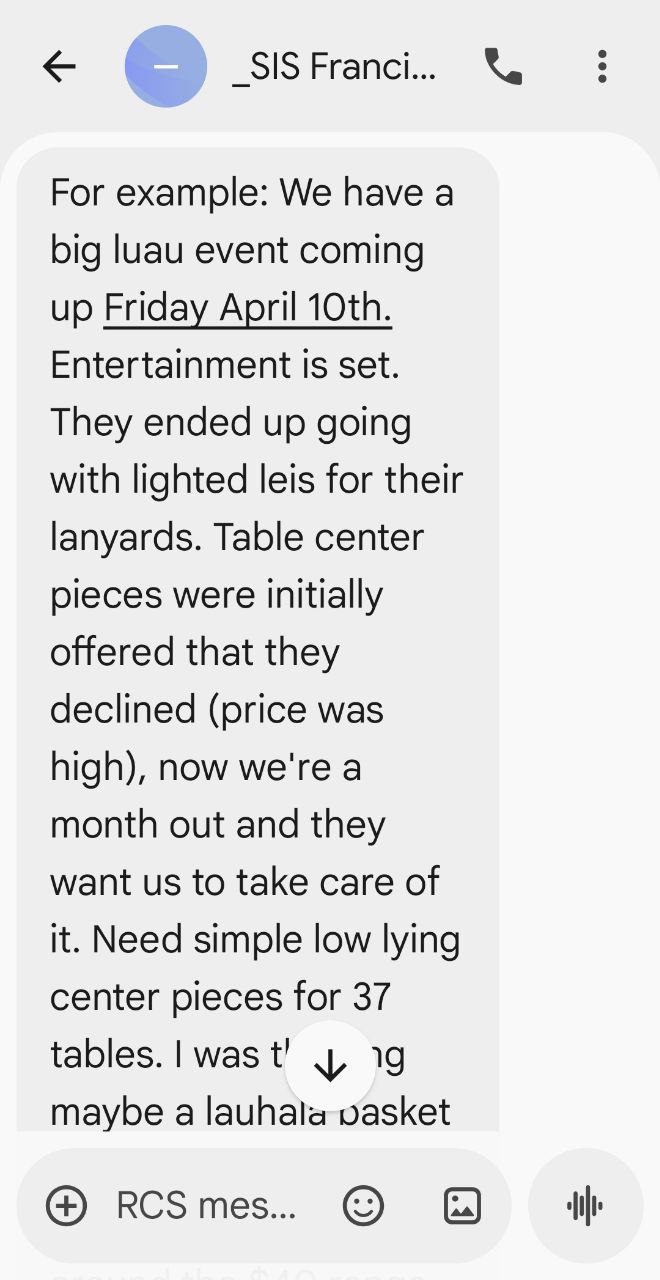This screenshot has width=660, height=1280.
Task: Go back to the conversation list
Action: point(60,67)
